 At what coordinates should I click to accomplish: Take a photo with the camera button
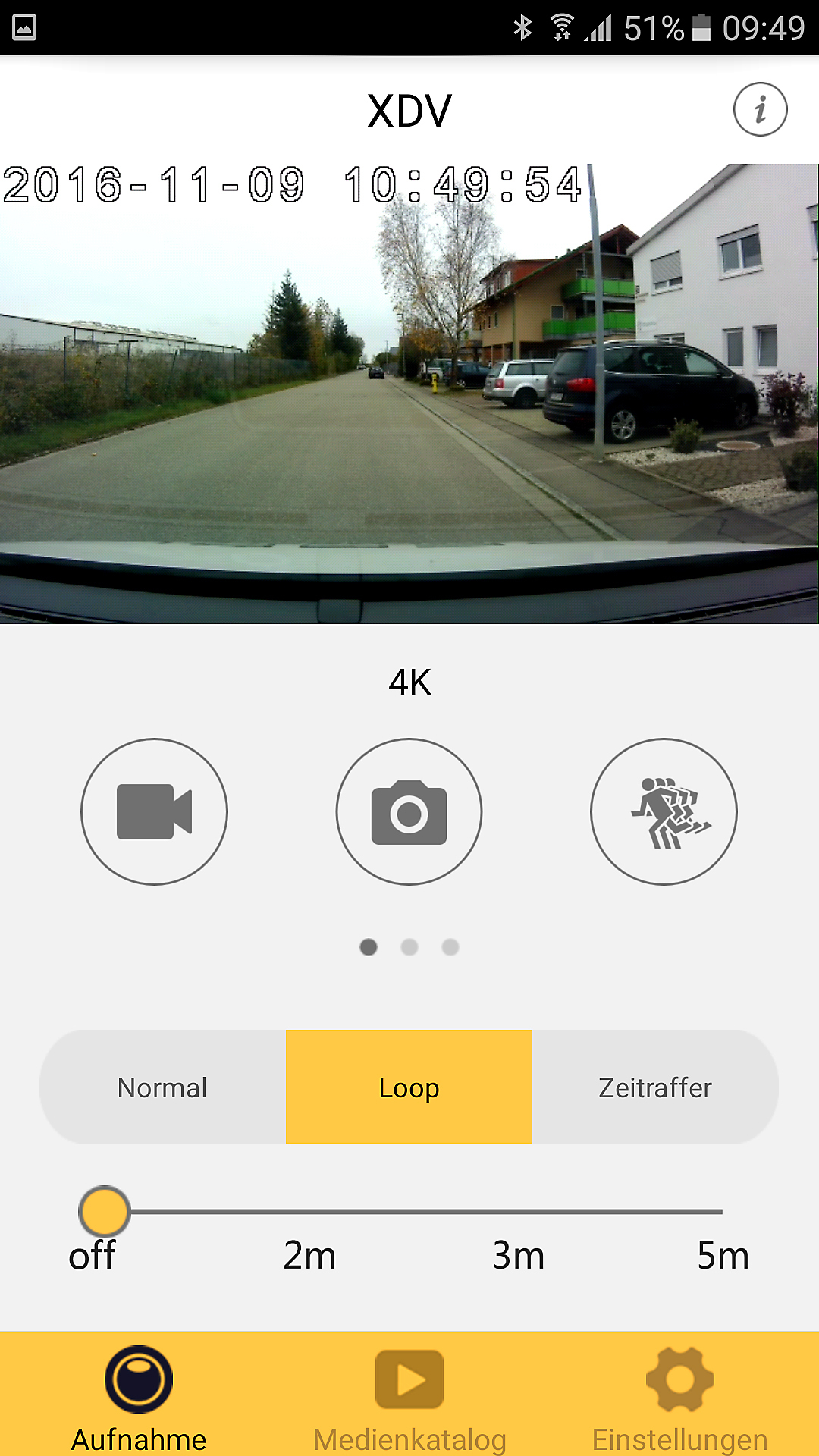[409, 811]
